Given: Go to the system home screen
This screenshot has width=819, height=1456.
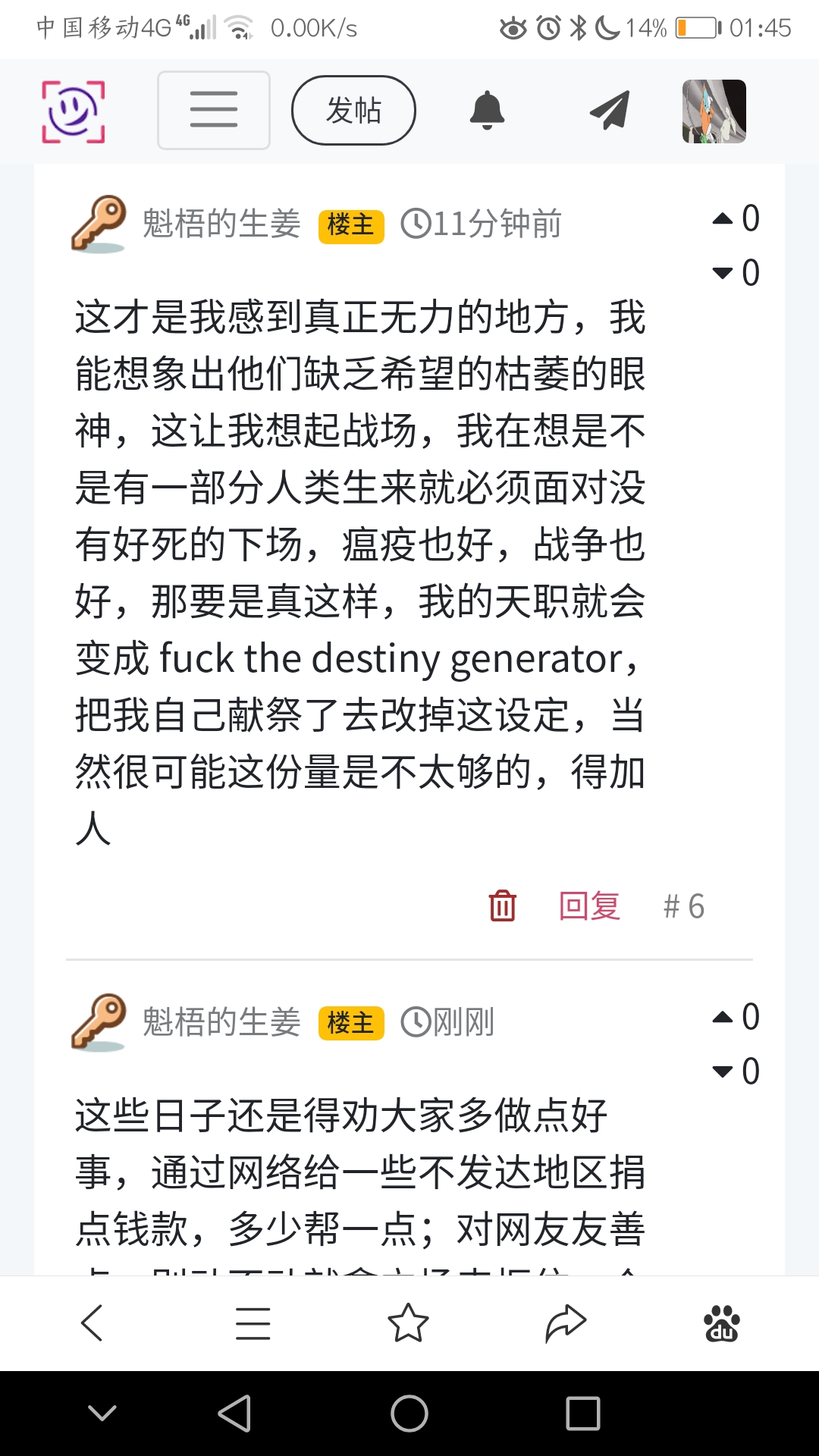Looking at the screenshot, I should (409, 1414).
